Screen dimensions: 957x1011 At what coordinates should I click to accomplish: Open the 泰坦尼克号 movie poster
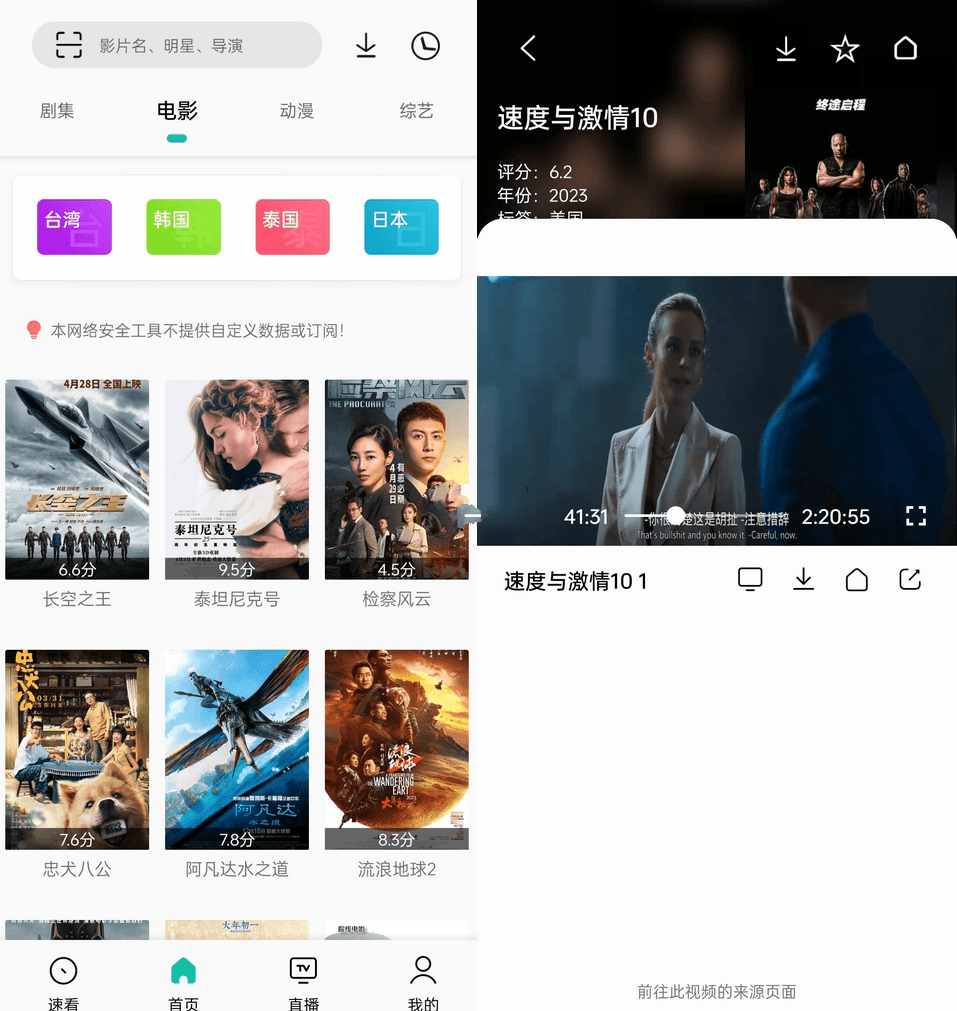pyautogui.click(x=236, y=480)
